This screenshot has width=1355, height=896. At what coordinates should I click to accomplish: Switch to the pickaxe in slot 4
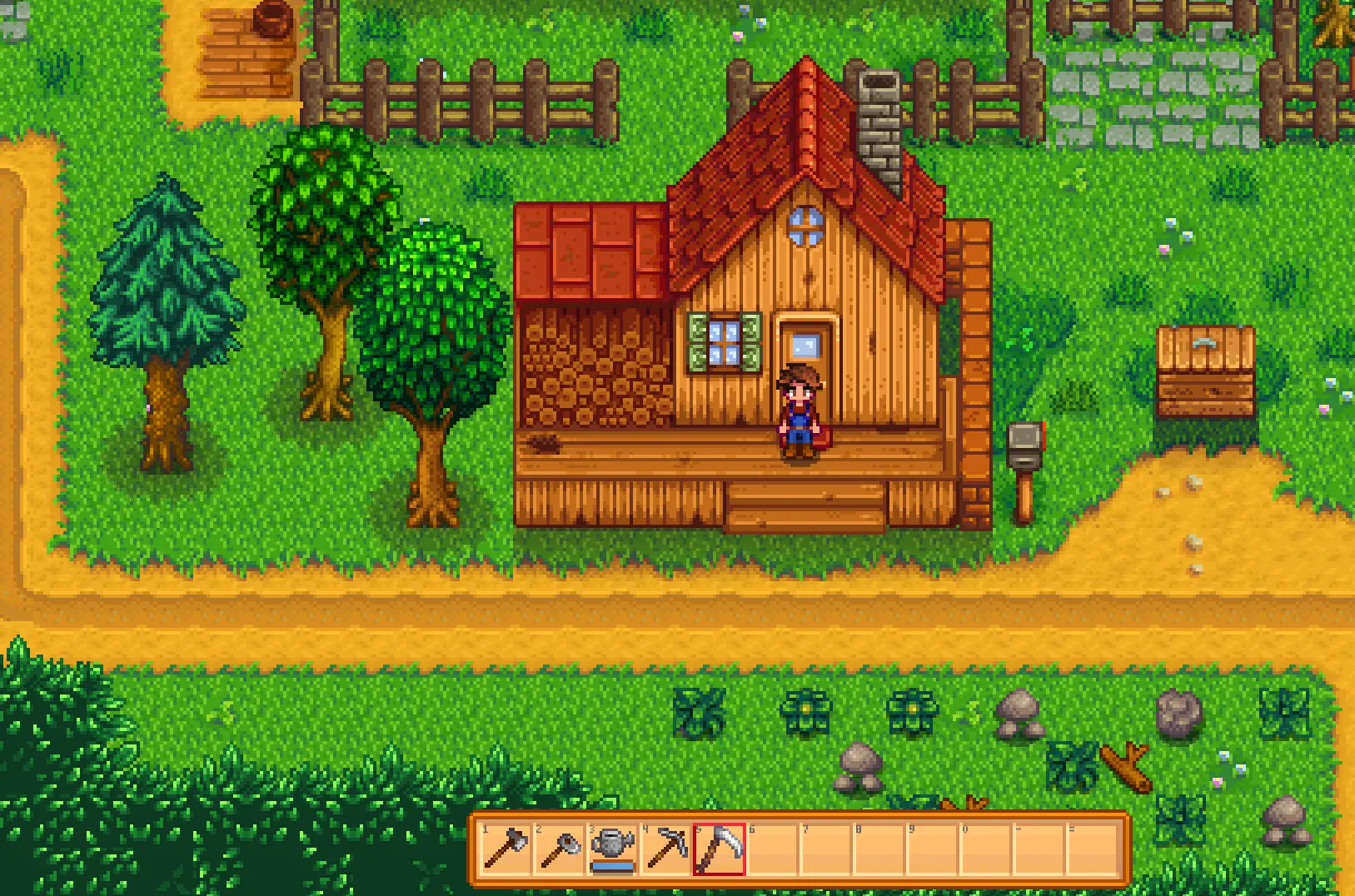666,849
